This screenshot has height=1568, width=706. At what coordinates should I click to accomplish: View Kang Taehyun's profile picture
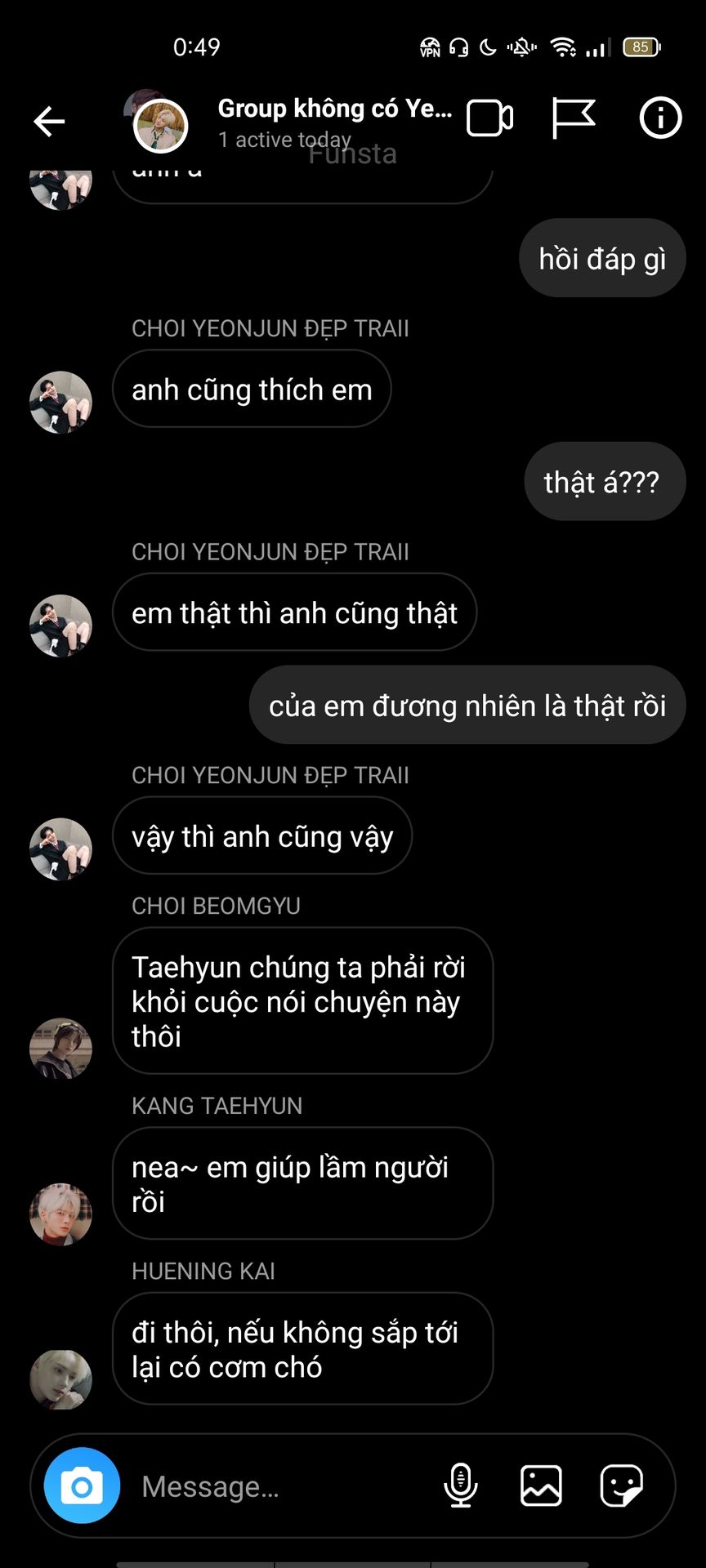click(x=60, y=1214)
